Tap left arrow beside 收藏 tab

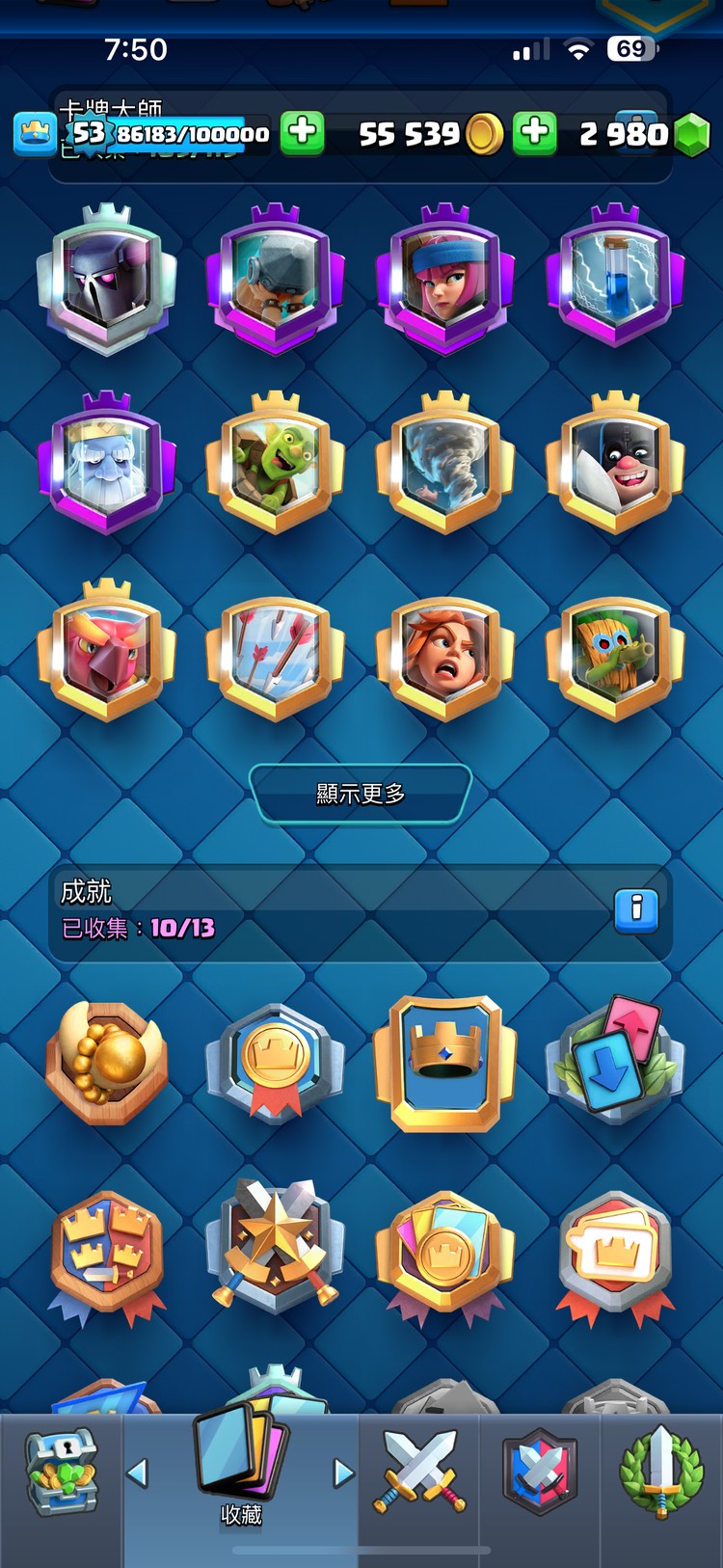click(138, 1473)
